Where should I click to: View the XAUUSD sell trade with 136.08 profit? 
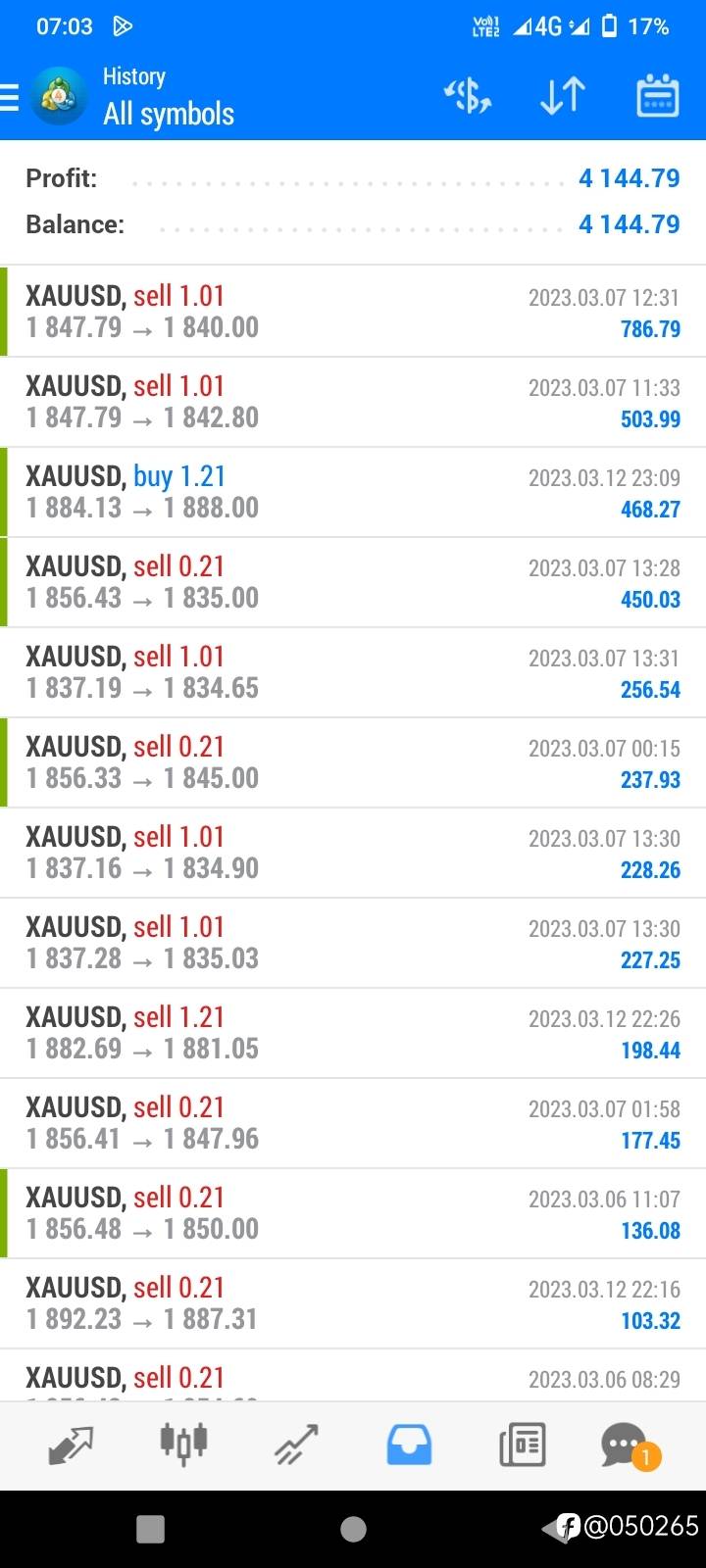tap(353, 1213)
